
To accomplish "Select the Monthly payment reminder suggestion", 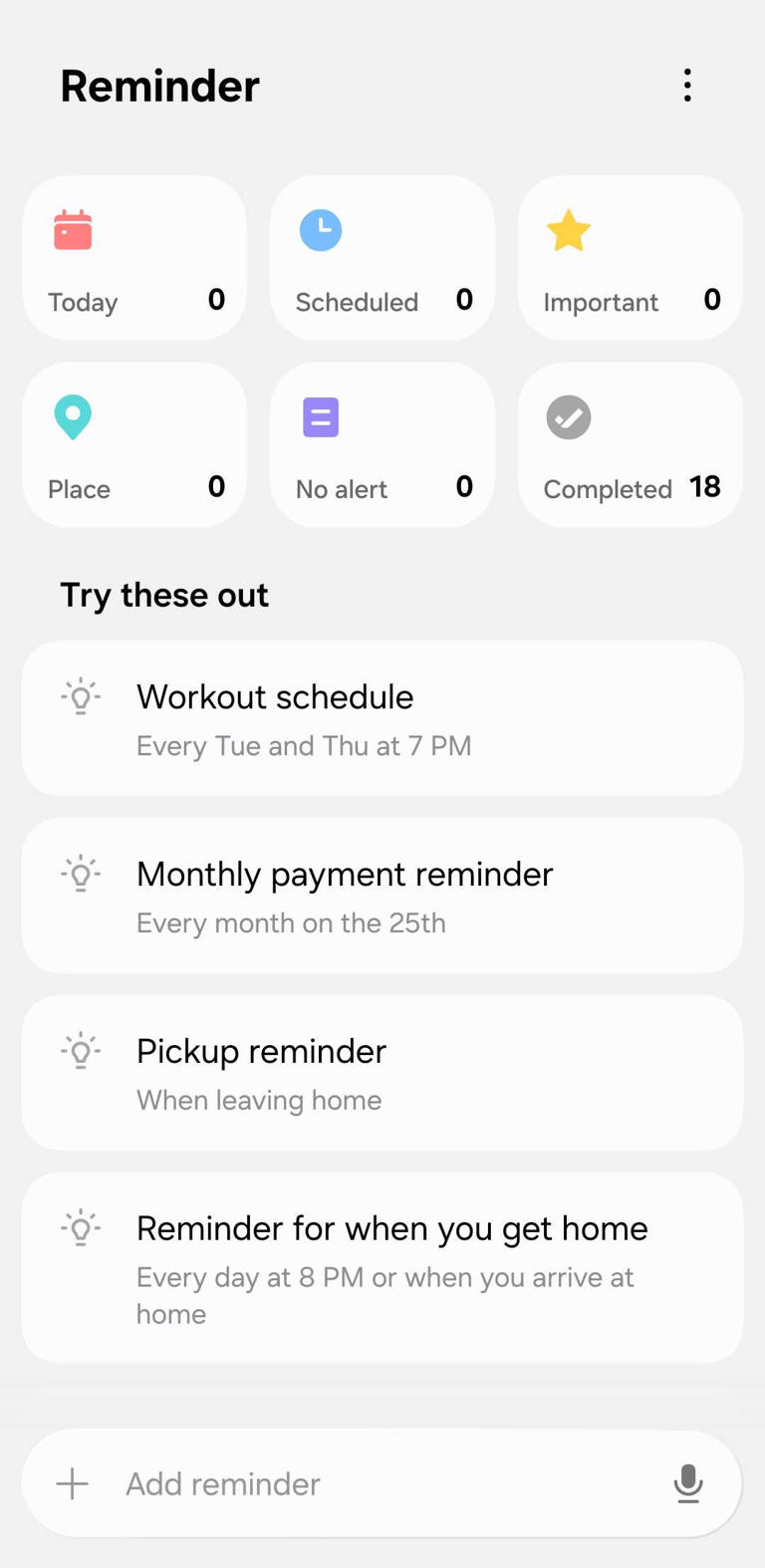I will pyautogui.click(x=382, y=895).
